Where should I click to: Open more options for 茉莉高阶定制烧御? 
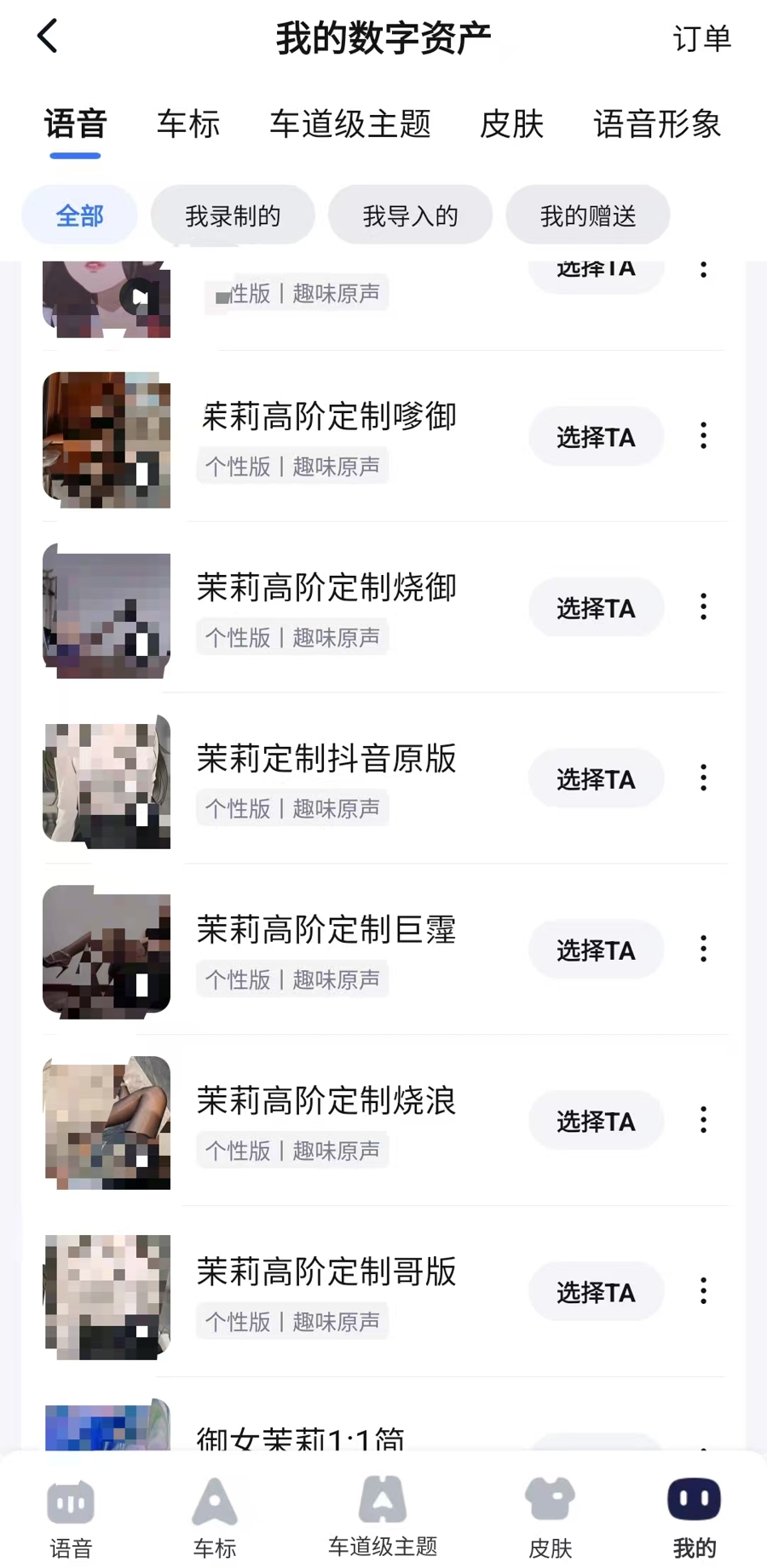click(703, 607)
